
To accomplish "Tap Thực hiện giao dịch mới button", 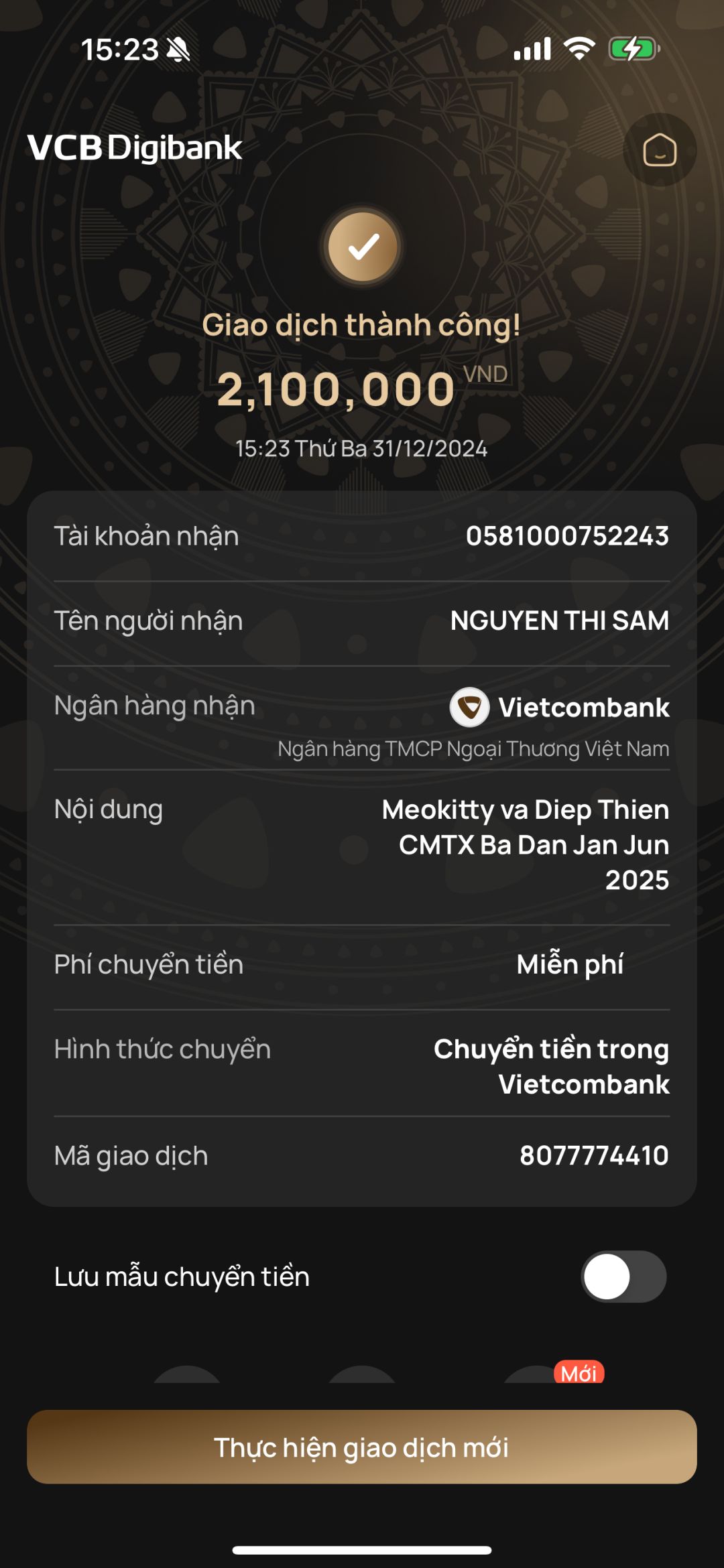I will (x=362, y=1447).
